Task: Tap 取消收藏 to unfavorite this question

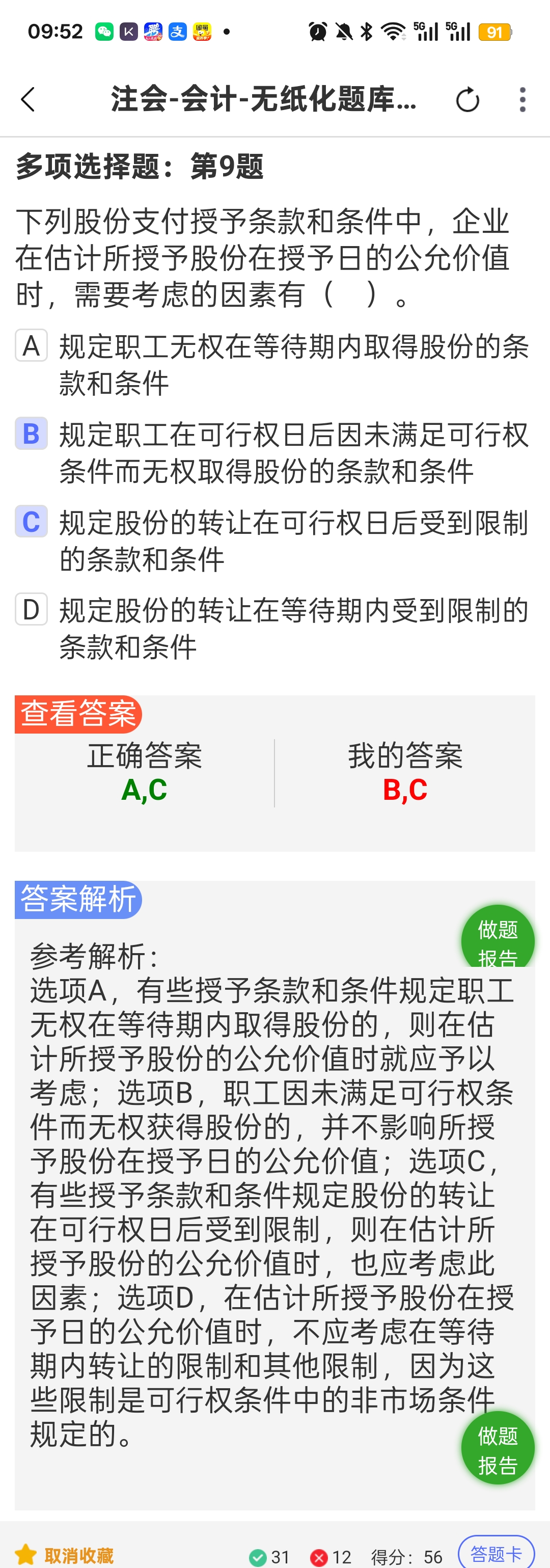Action: coord(65,1555)
